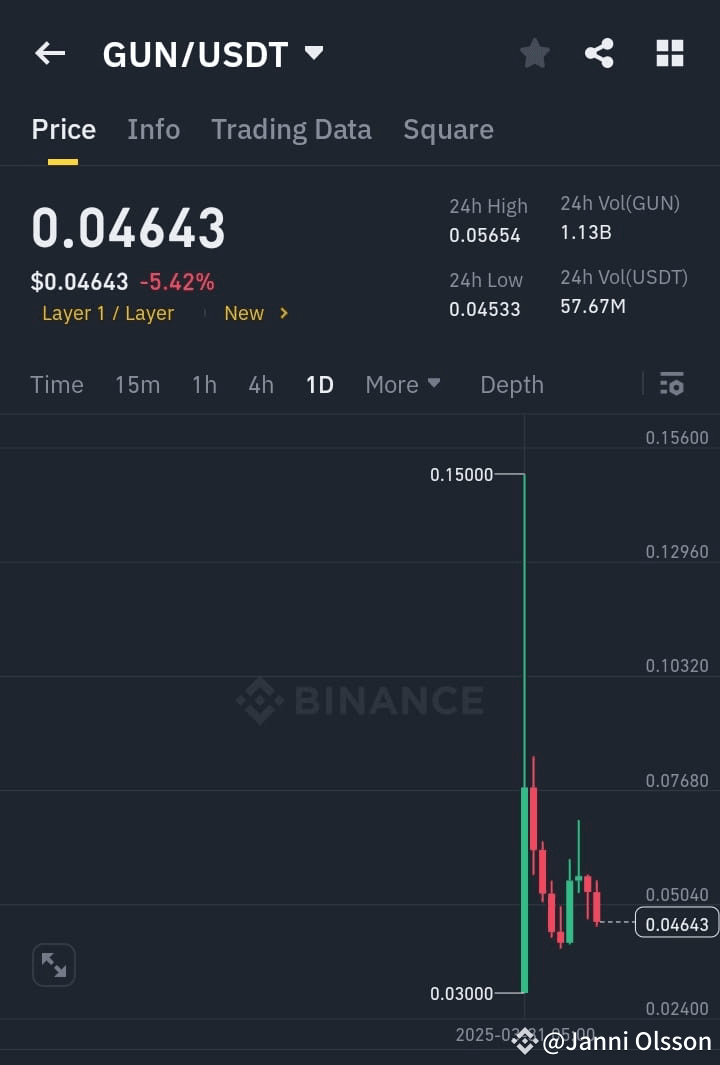Open the Binance watermark logo
This screenshot has height=1065, width=720.
pos(360,701)
